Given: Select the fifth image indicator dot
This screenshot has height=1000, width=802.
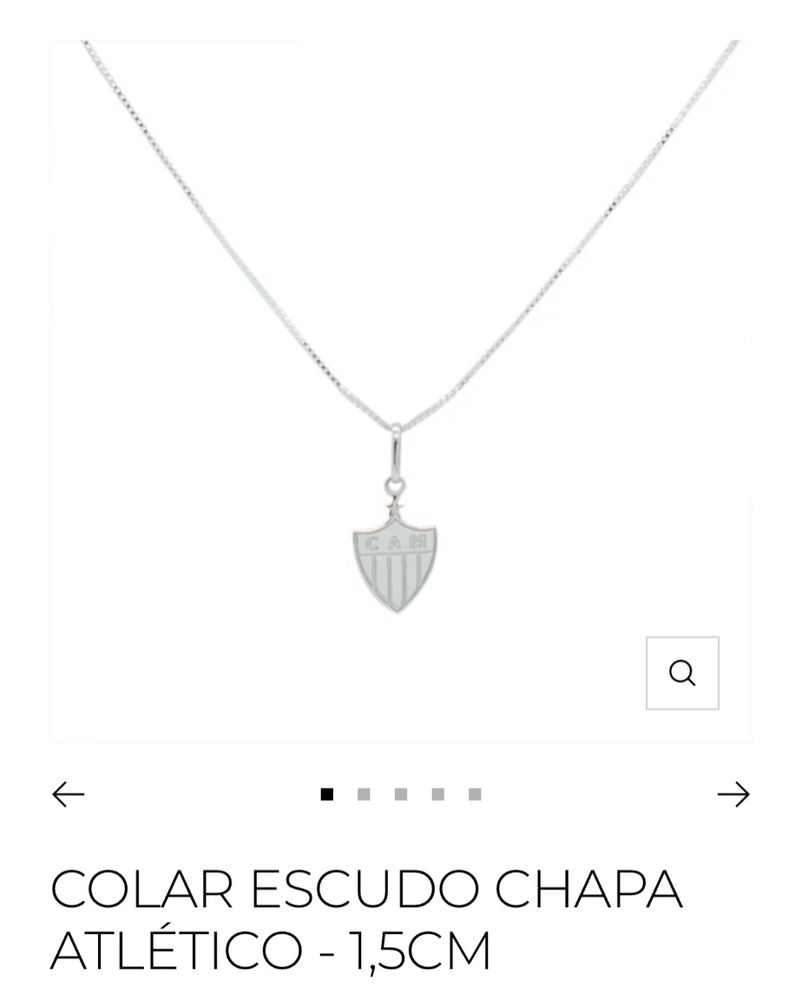Looking at the screenshot, I should pyautogui.click(x=475, y=795).
